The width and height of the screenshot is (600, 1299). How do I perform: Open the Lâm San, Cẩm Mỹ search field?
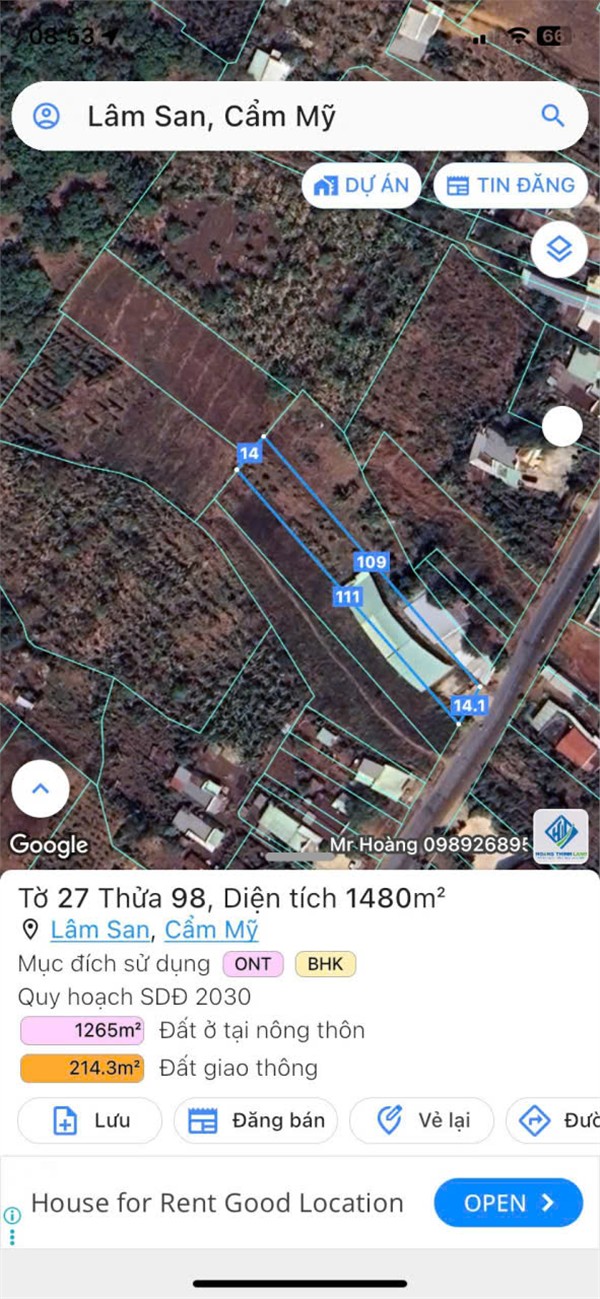click(290, 116)
